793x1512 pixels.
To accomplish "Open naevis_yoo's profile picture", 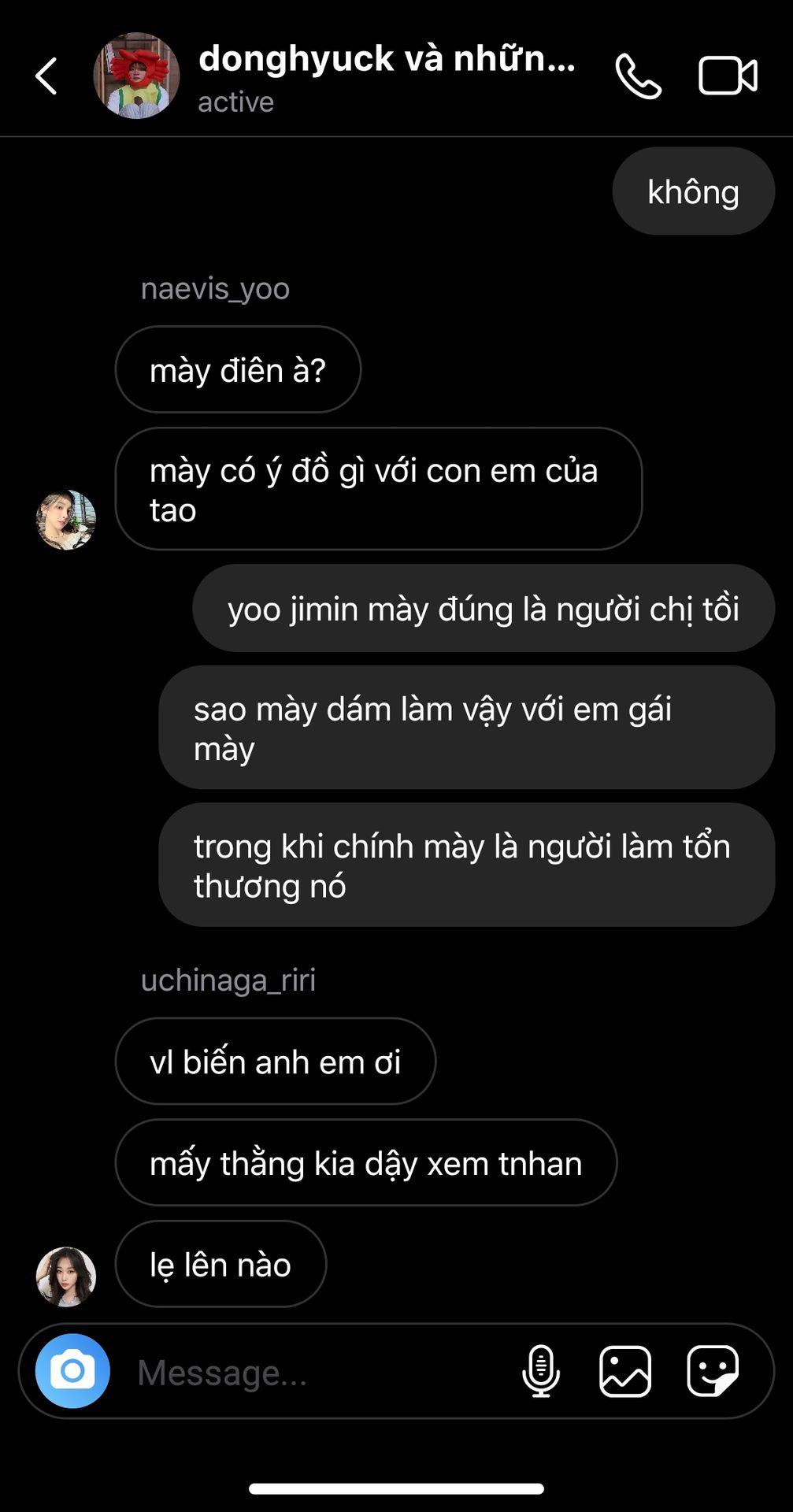I will point(66,520).
